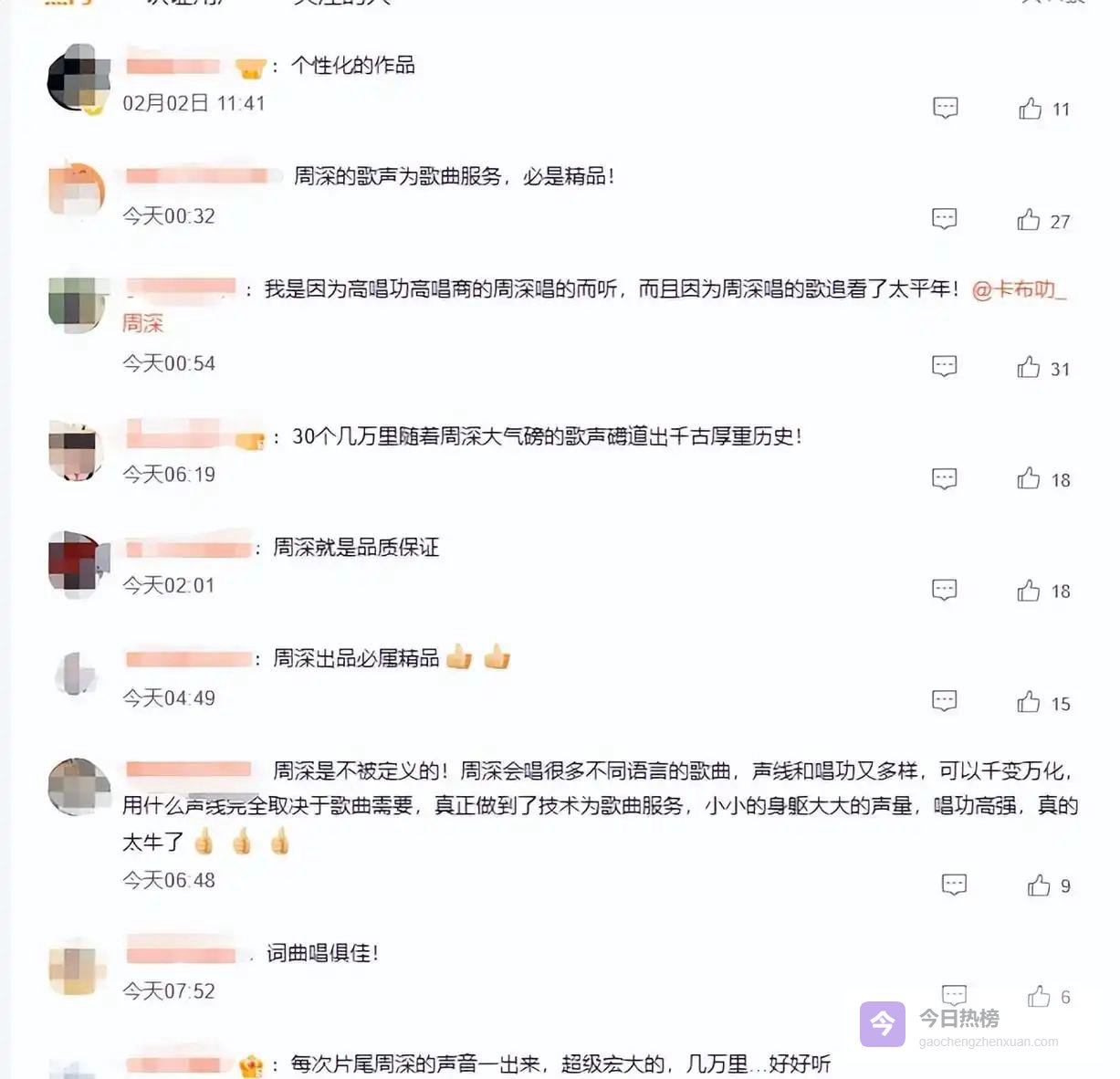Image resolution: width=1120 pixels, height=1079 pixels.
Task: Reply to the comment "个性化的作品"
Action: [x=945, y=108]
